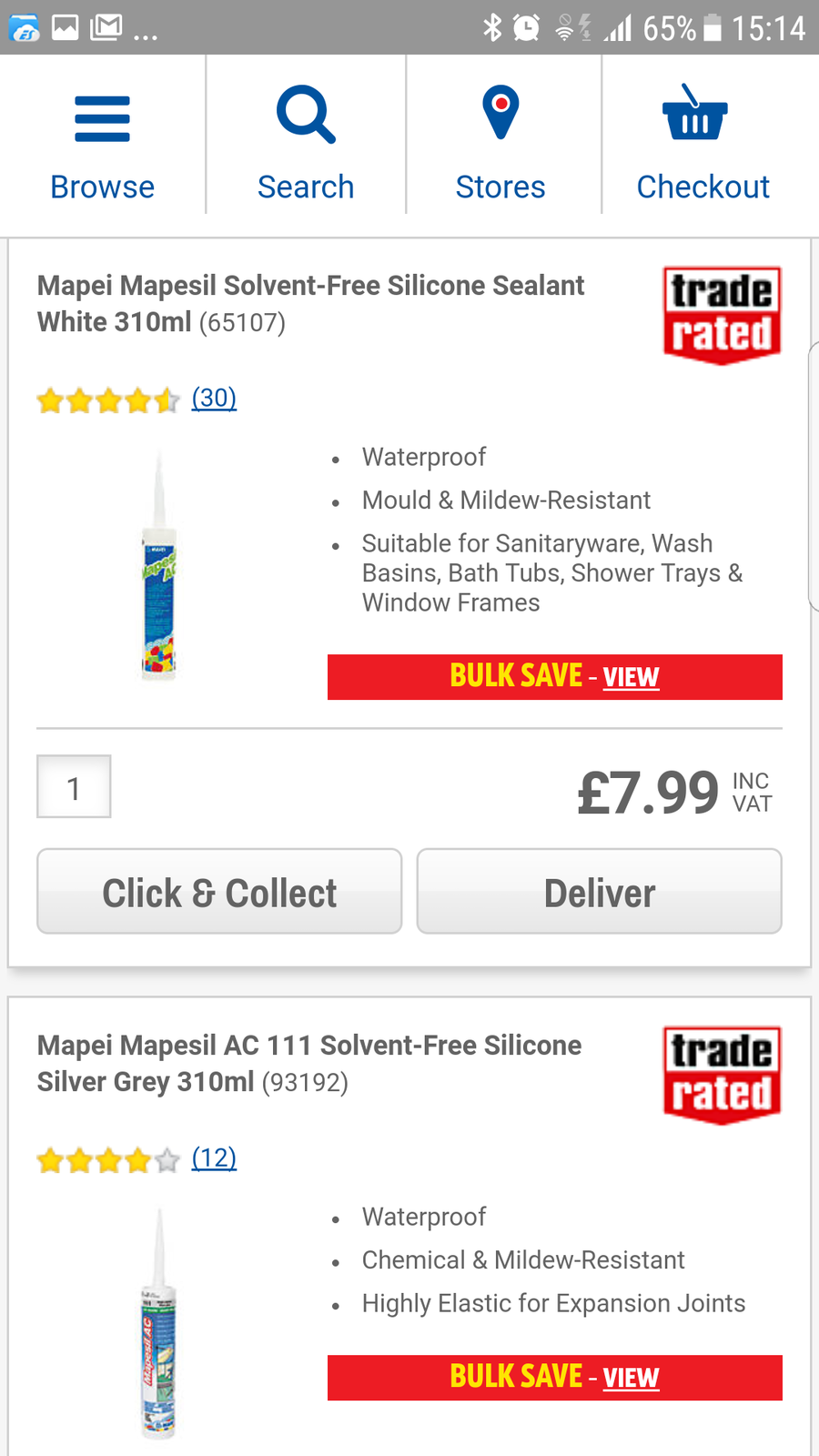Edit quantity field for White sealant
Image resolution: width=819 pixels, height=1456 pixels.
pos(74,787)
